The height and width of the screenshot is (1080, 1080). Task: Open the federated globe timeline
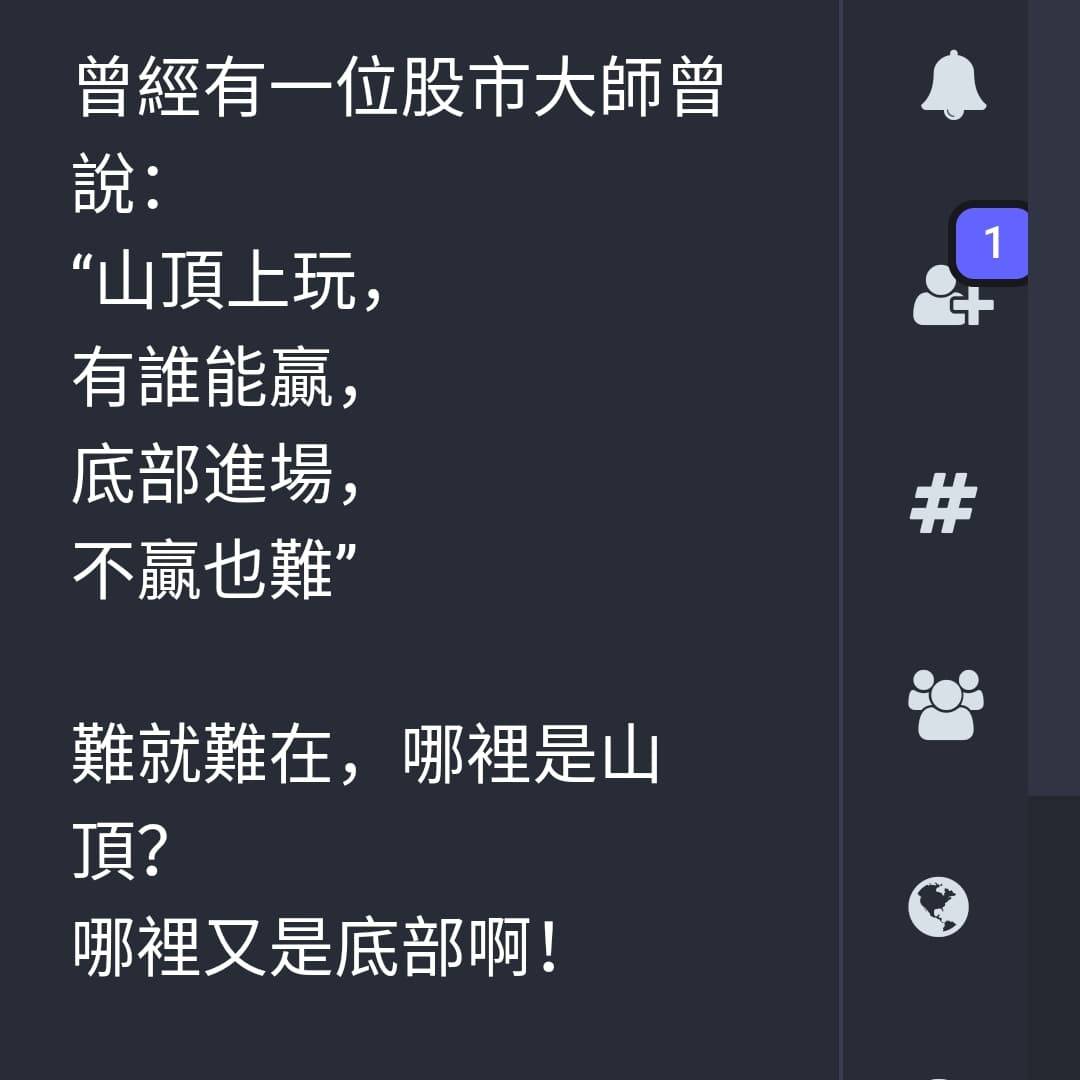pos(938,906)
